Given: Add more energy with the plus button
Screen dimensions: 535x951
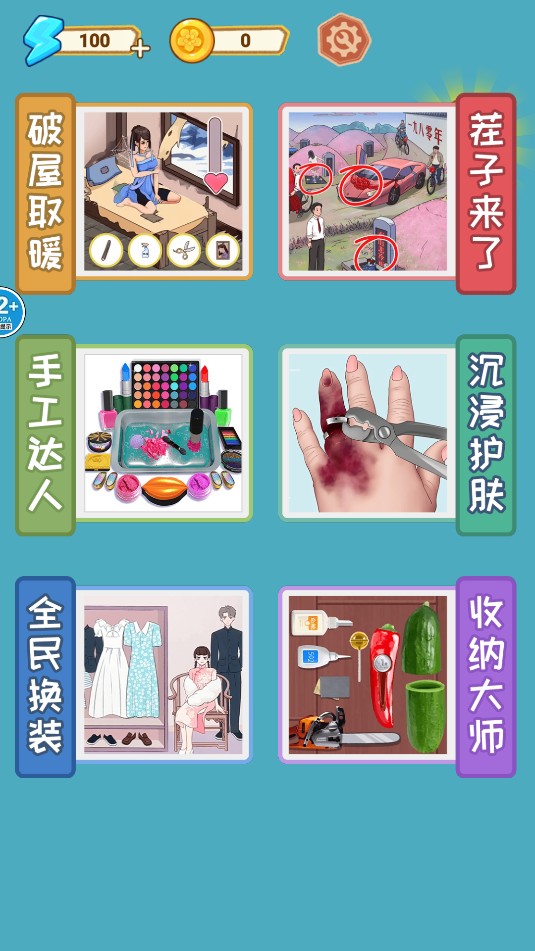Looking at the screenshot, I should point(140,49).
